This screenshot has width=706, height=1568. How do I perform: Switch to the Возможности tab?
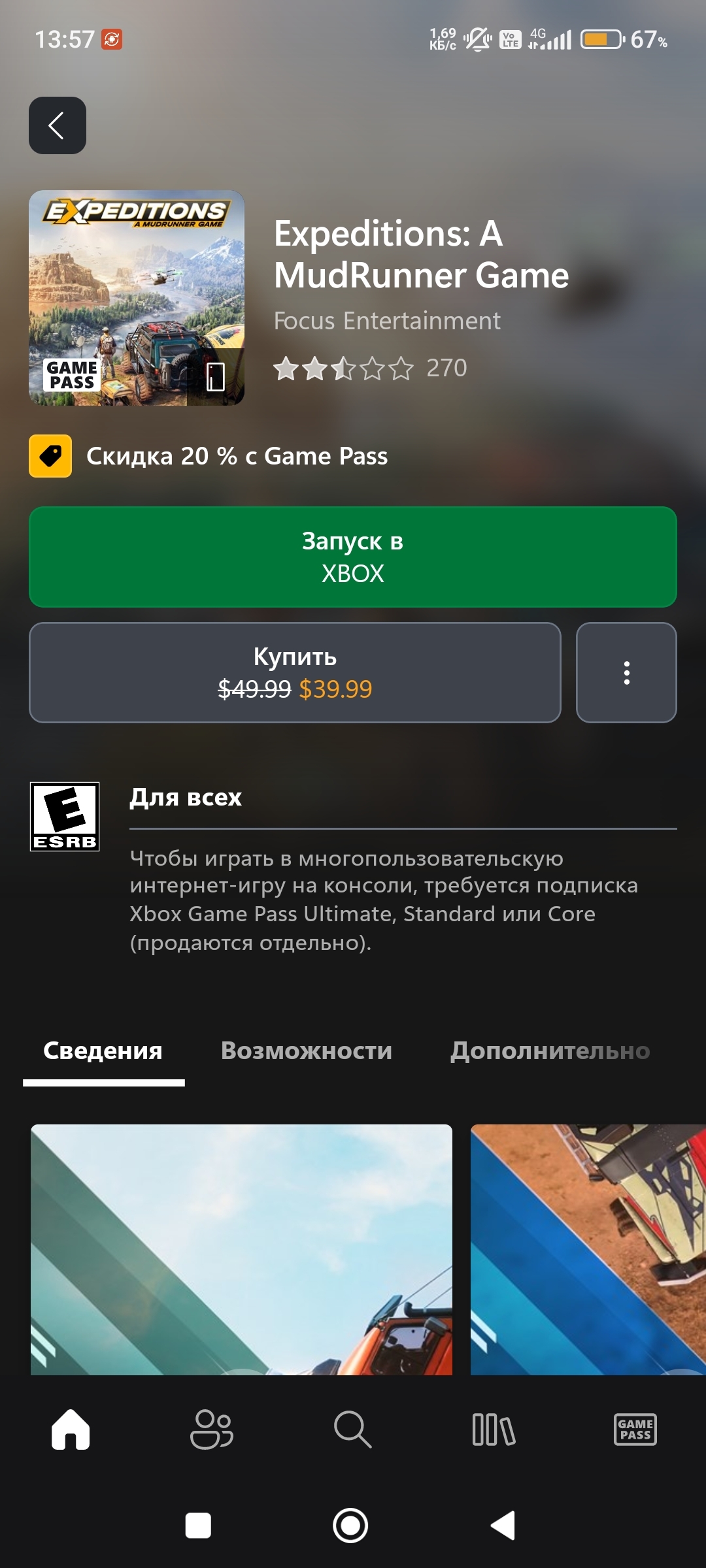tap(307, 1051)
